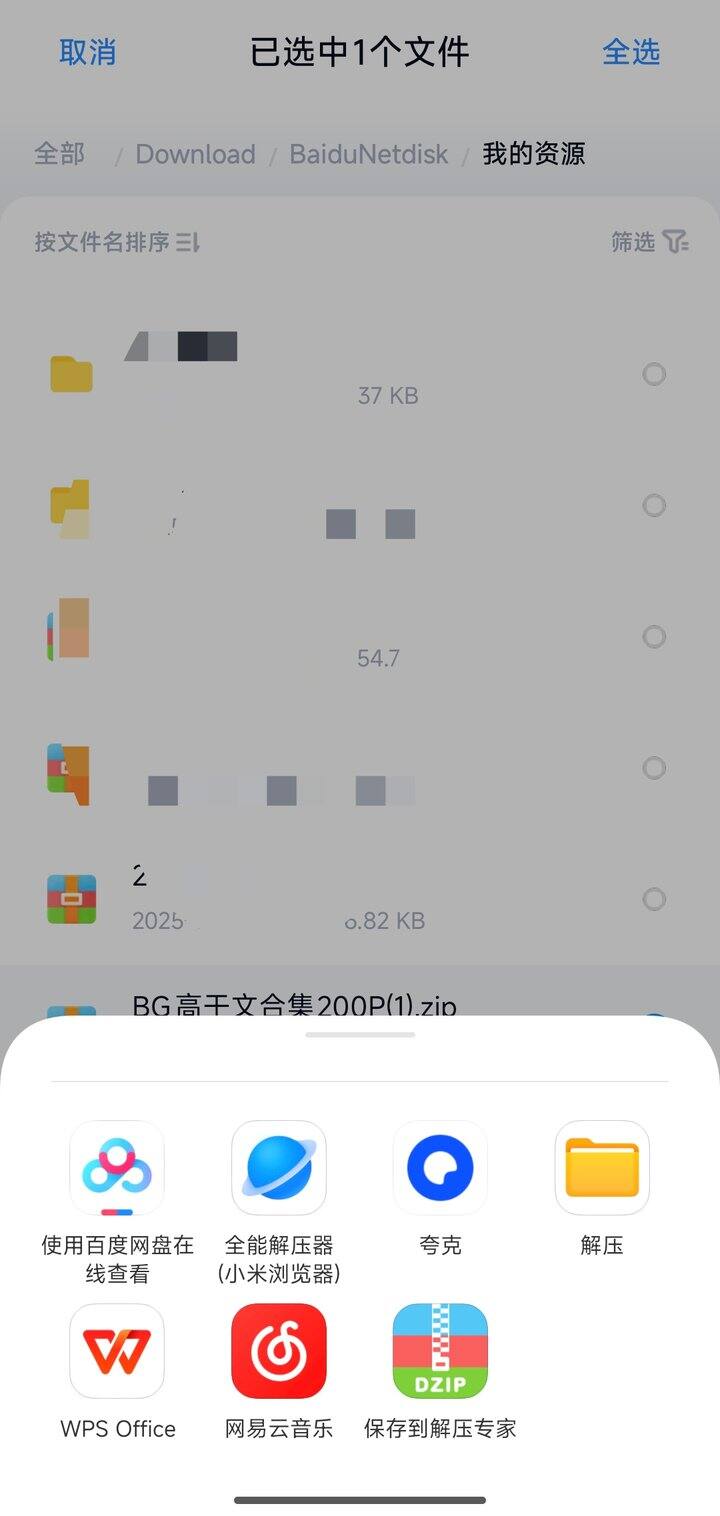Go to the 全部 breadcrumb
The image size is (720, 1516).
point(60,154)
